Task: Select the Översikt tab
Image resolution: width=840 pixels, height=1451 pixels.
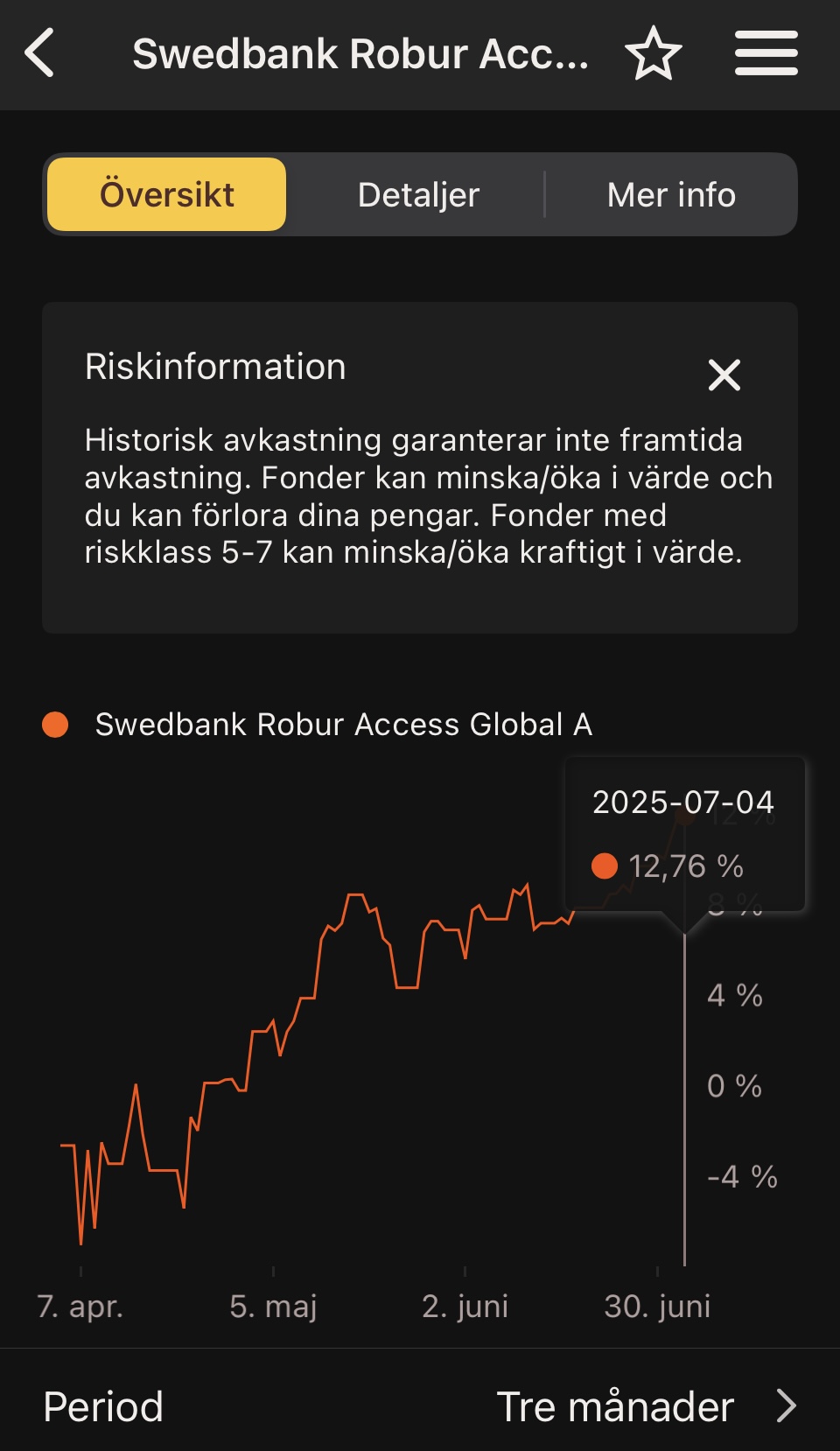Action: (x=167, y=194)
